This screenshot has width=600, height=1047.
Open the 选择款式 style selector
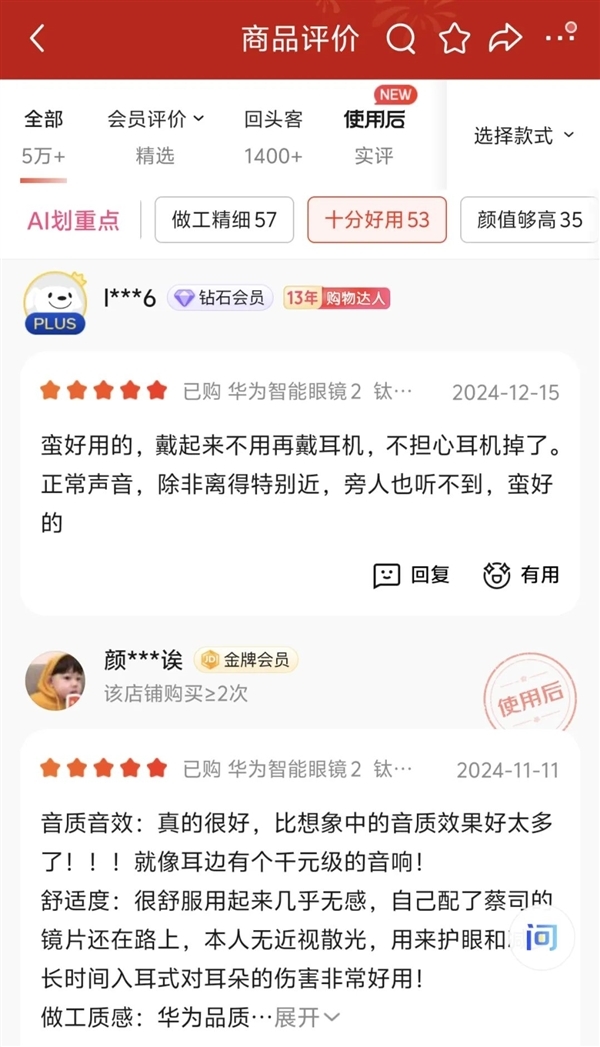click(x=524, y=136)
